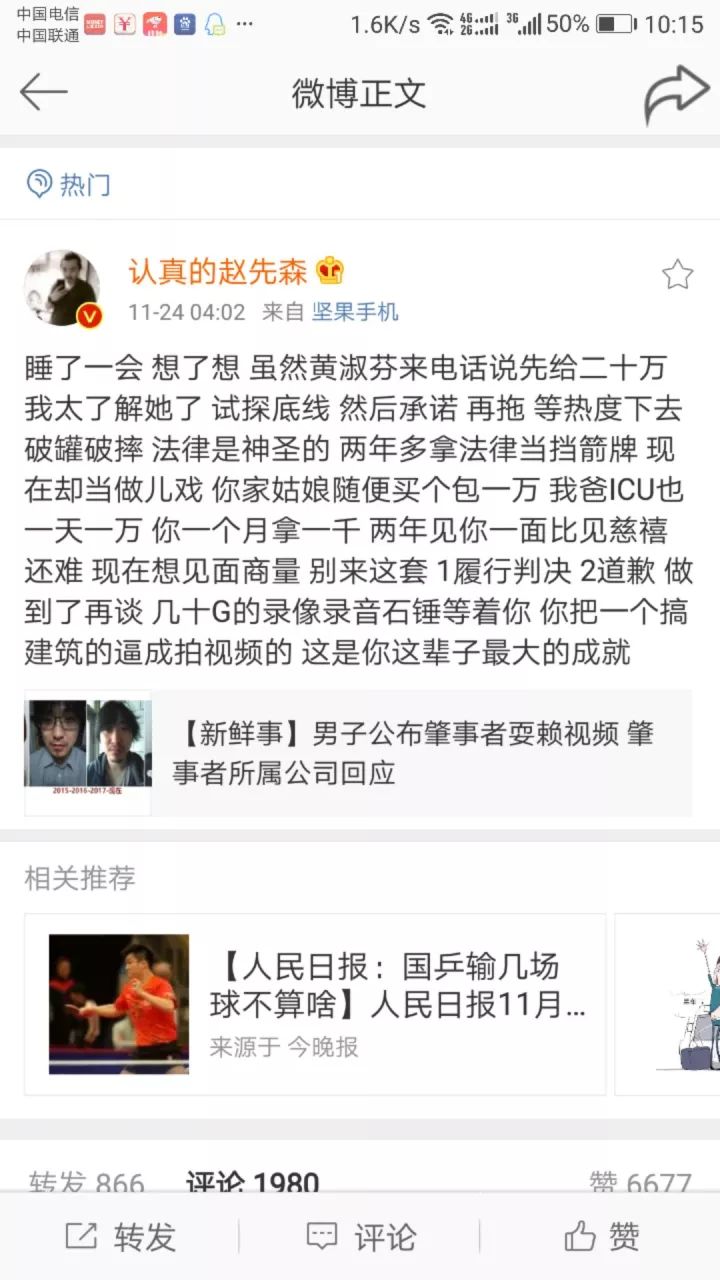Open 认真的赵先森's profile avatar
720x1280 pixels.
point(62,288)
